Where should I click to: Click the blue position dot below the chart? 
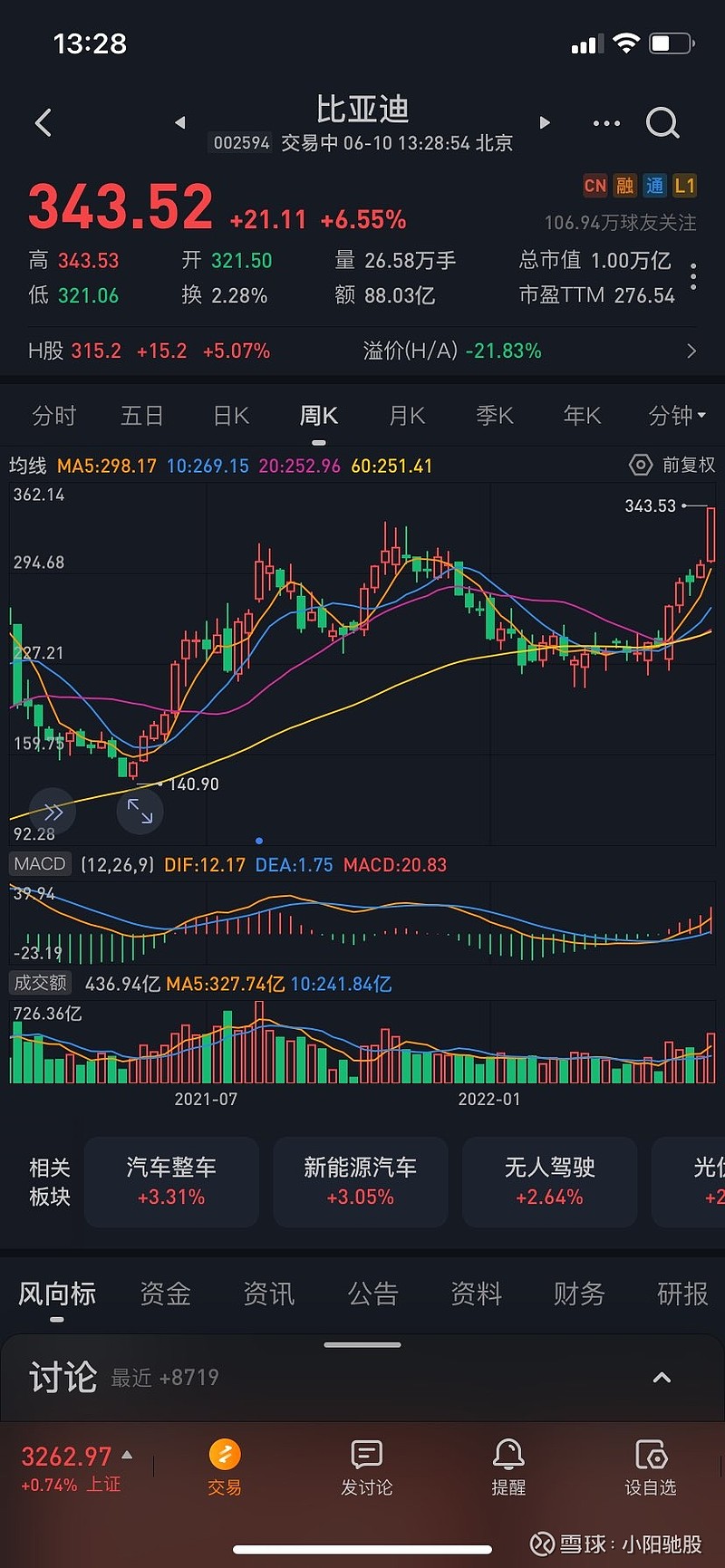pyautogui.click(x=259, y=841)
